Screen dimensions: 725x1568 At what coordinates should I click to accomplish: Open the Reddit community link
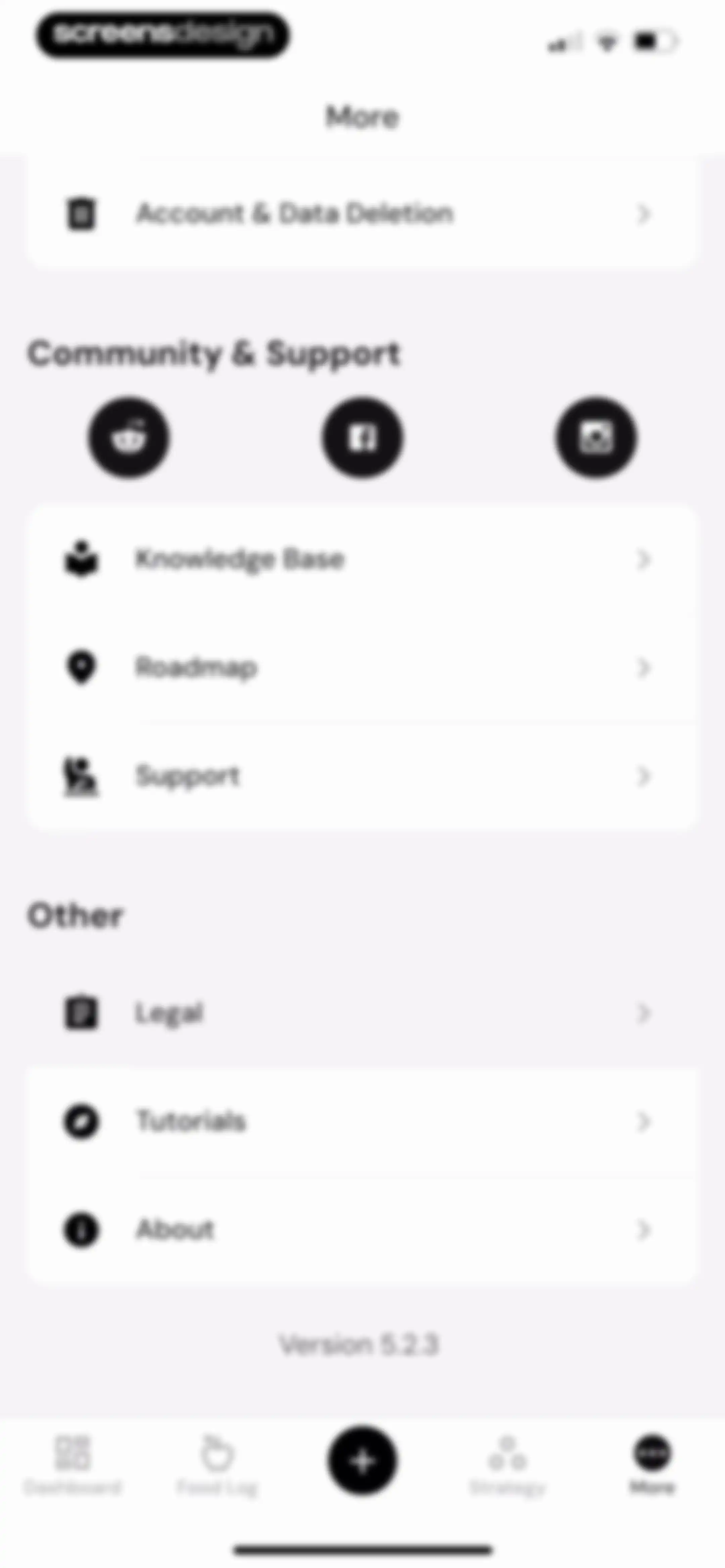(129, 437)
